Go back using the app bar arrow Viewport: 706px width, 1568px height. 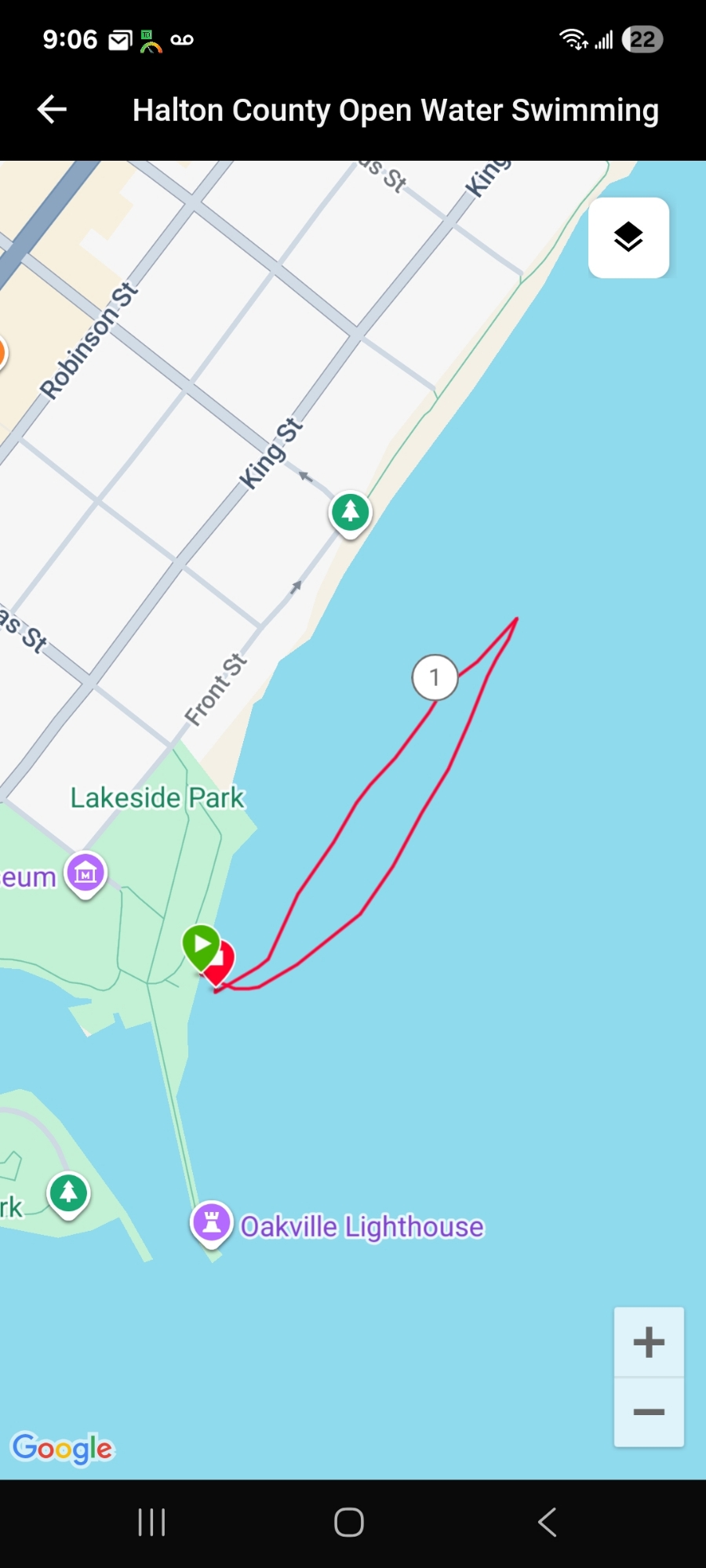tap(52, 110)
